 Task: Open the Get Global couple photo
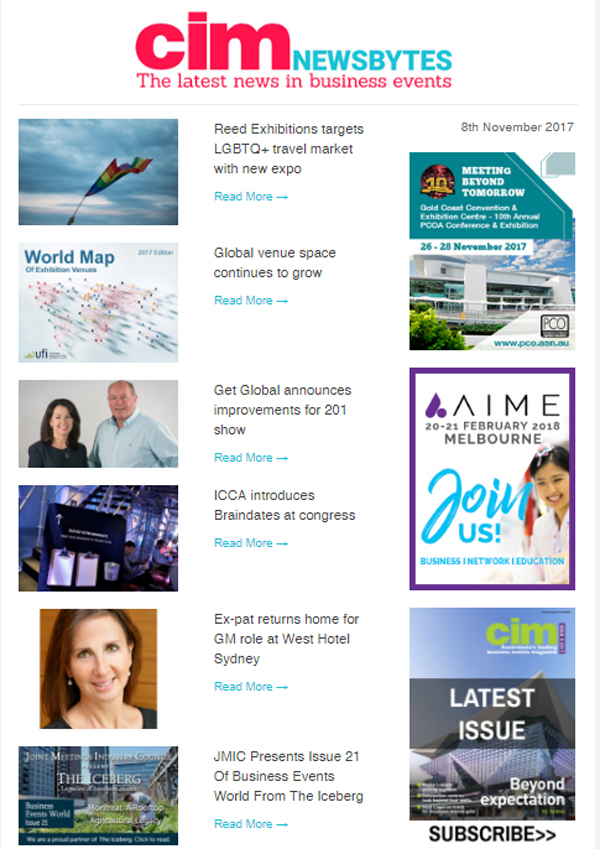click(98, 424)
